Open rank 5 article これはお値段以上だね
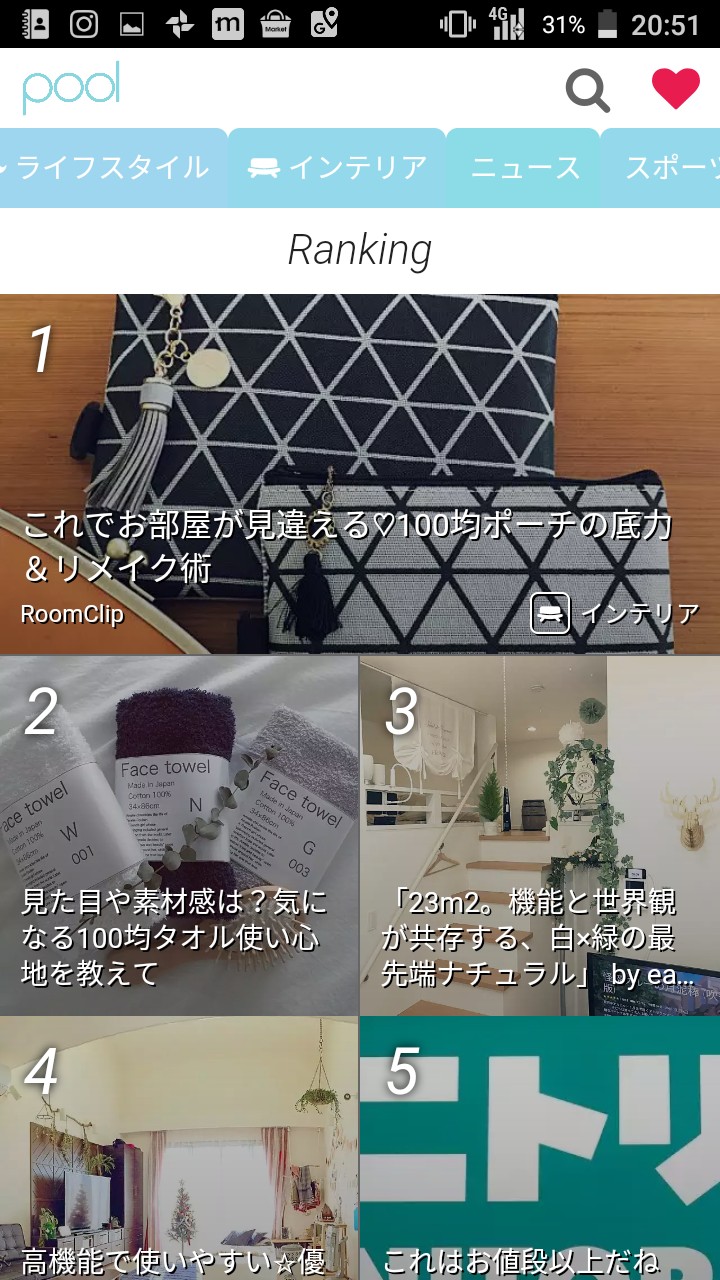Viewport: 720px width, 1280px height. coord(540,1148)
